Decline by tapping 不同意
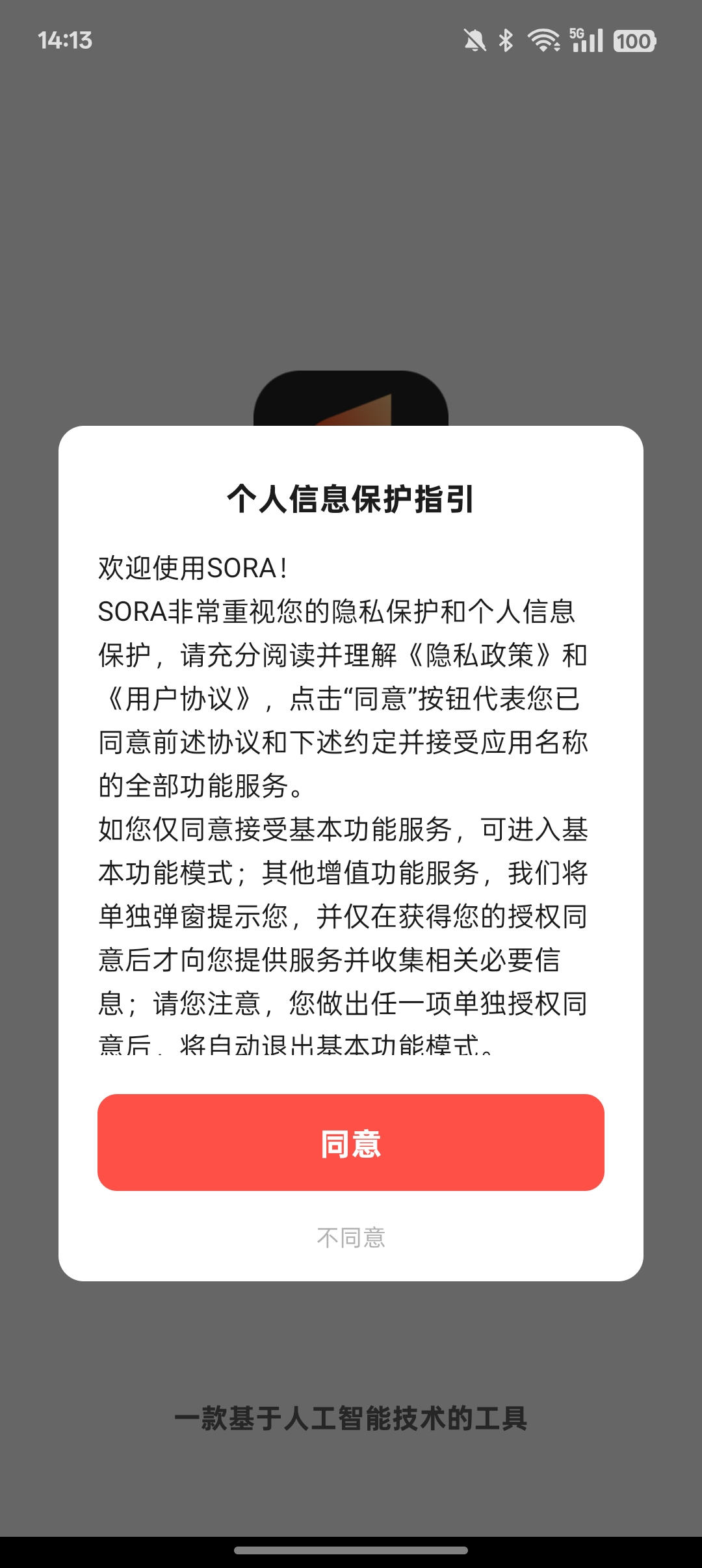This screenshot has height=1568, width=702. [x=351, y=1237]
